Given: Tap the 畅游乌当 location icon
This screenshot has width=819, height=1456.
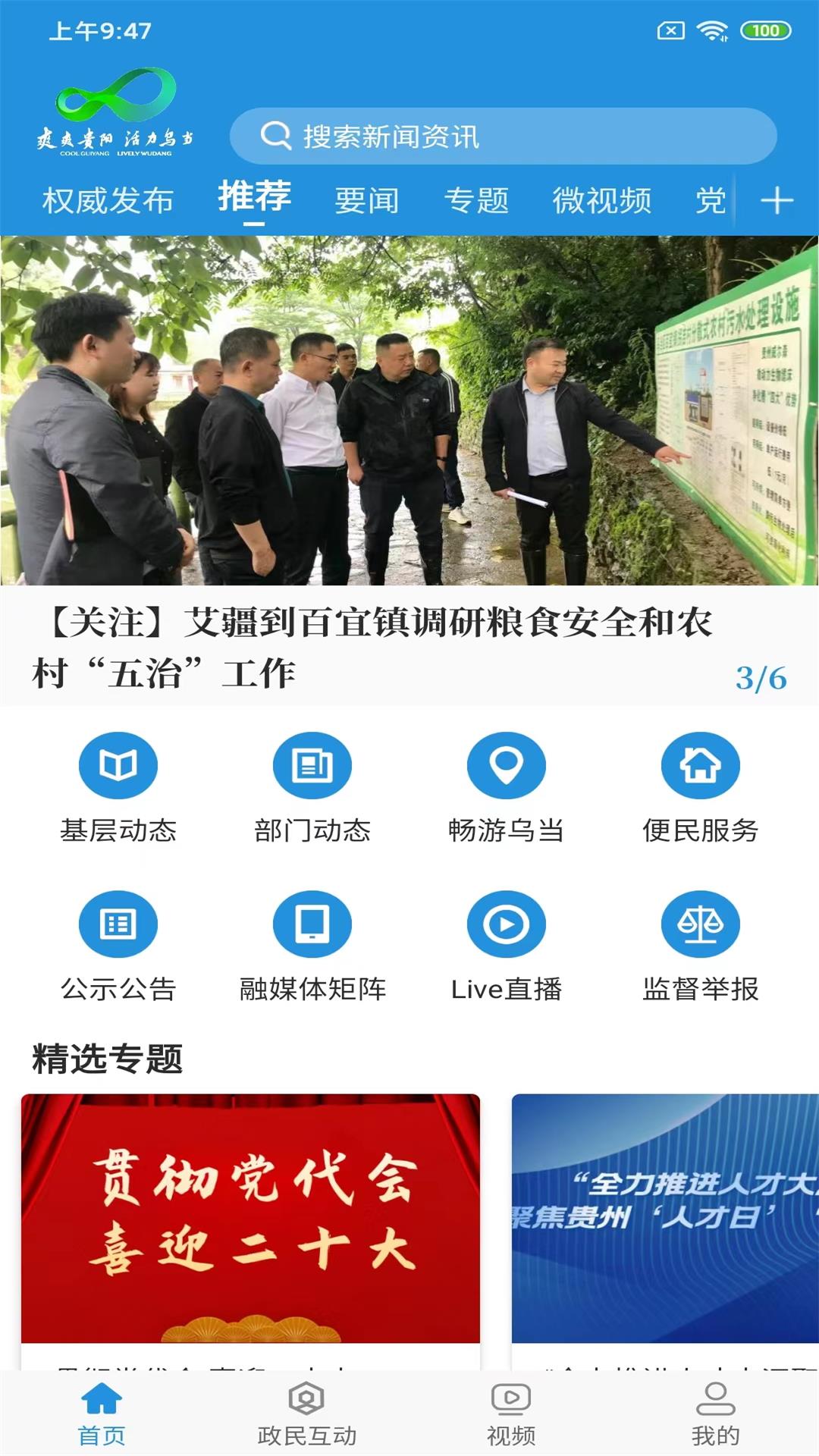Looking at the screenshot, I should coord(505,766).
